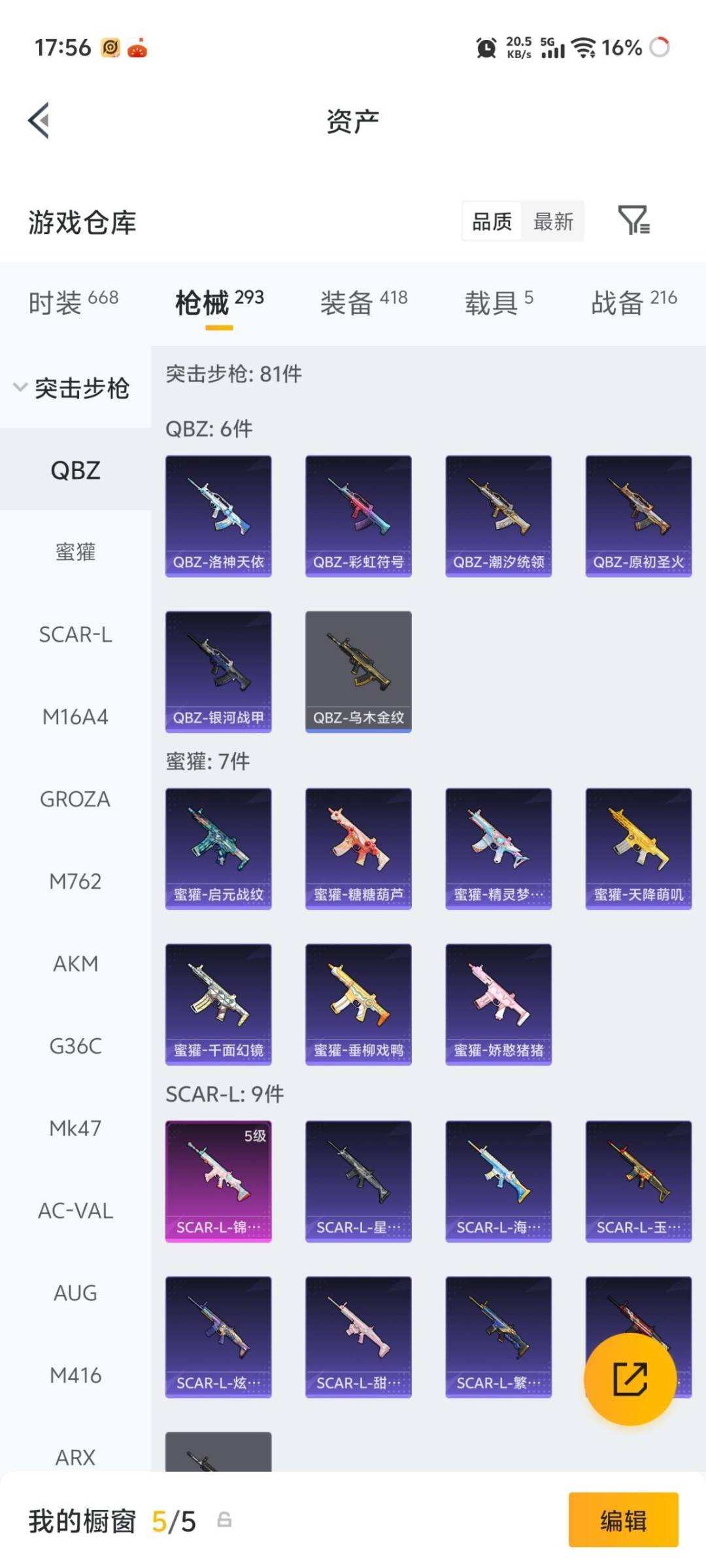Open the 5级 SCAR-L-锦 skin
The width and height of the screenshot is (706, 1568).
218,1181
